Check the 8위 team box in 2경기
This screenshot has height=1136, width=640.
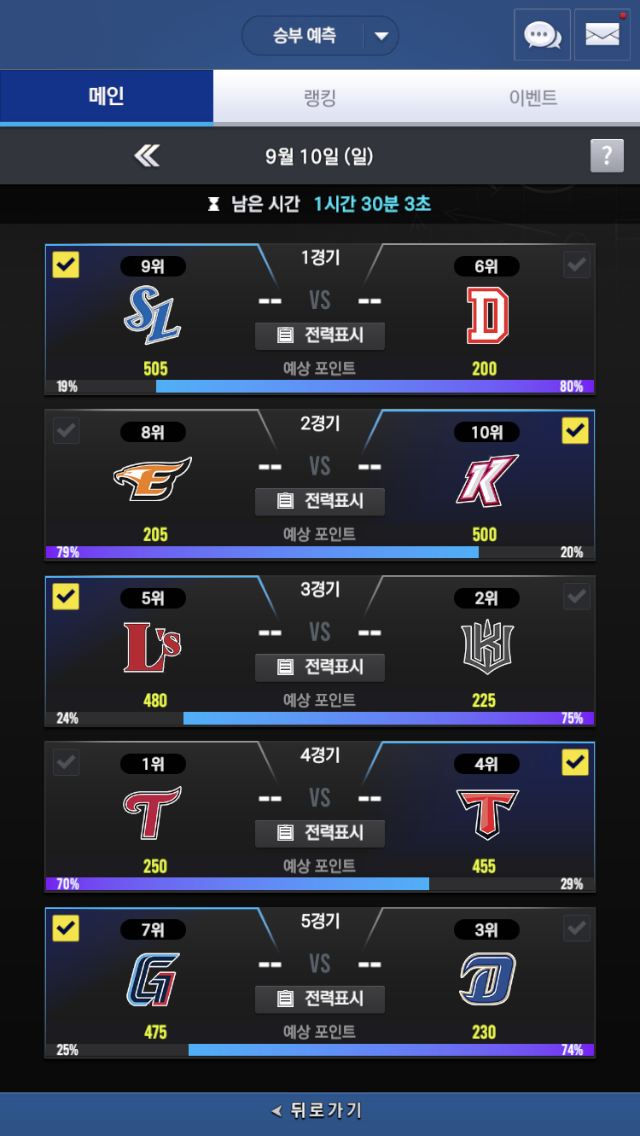click(65, 431)
